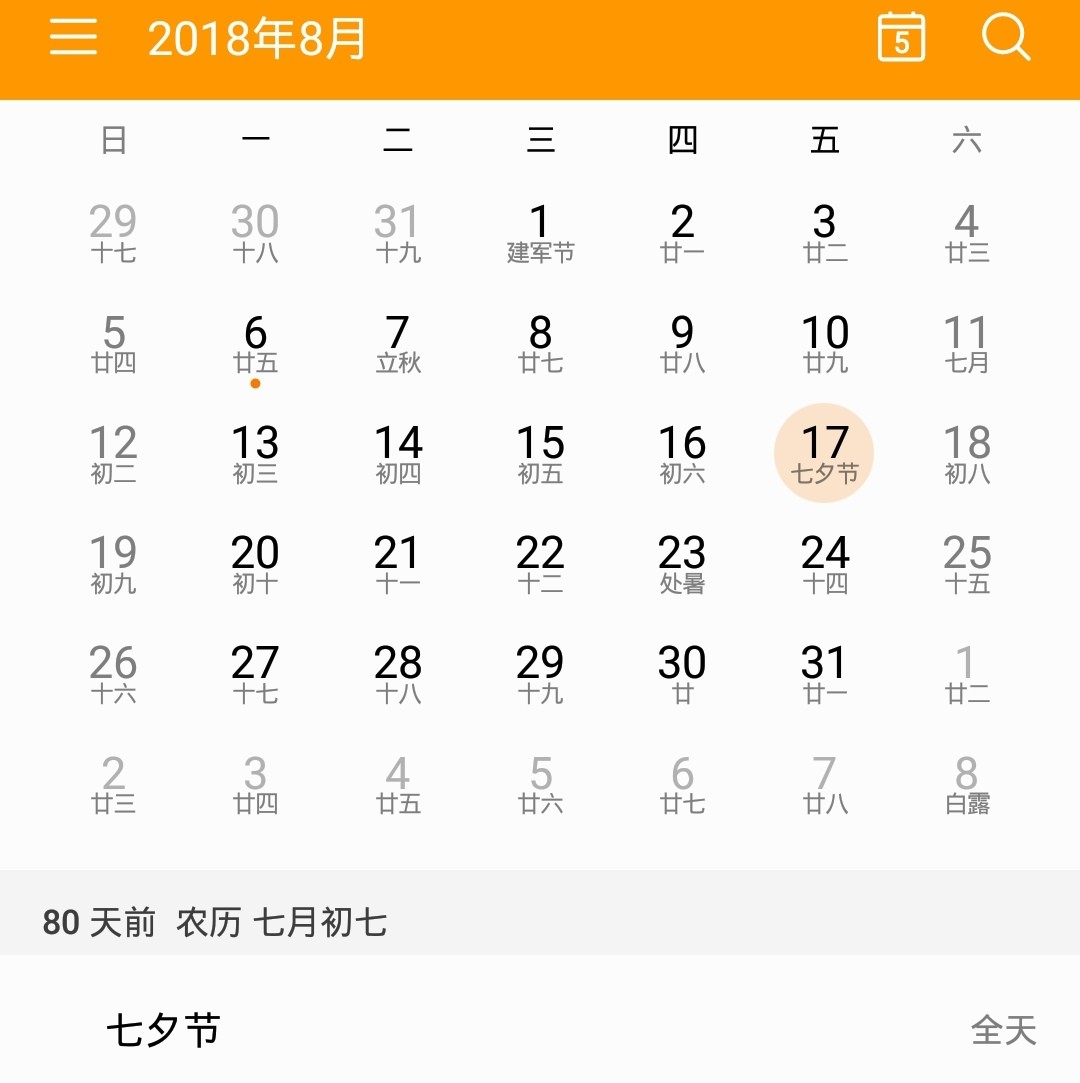1080x1083 pixels.
Task: Select August 6 with event dot
Action: 255,343
